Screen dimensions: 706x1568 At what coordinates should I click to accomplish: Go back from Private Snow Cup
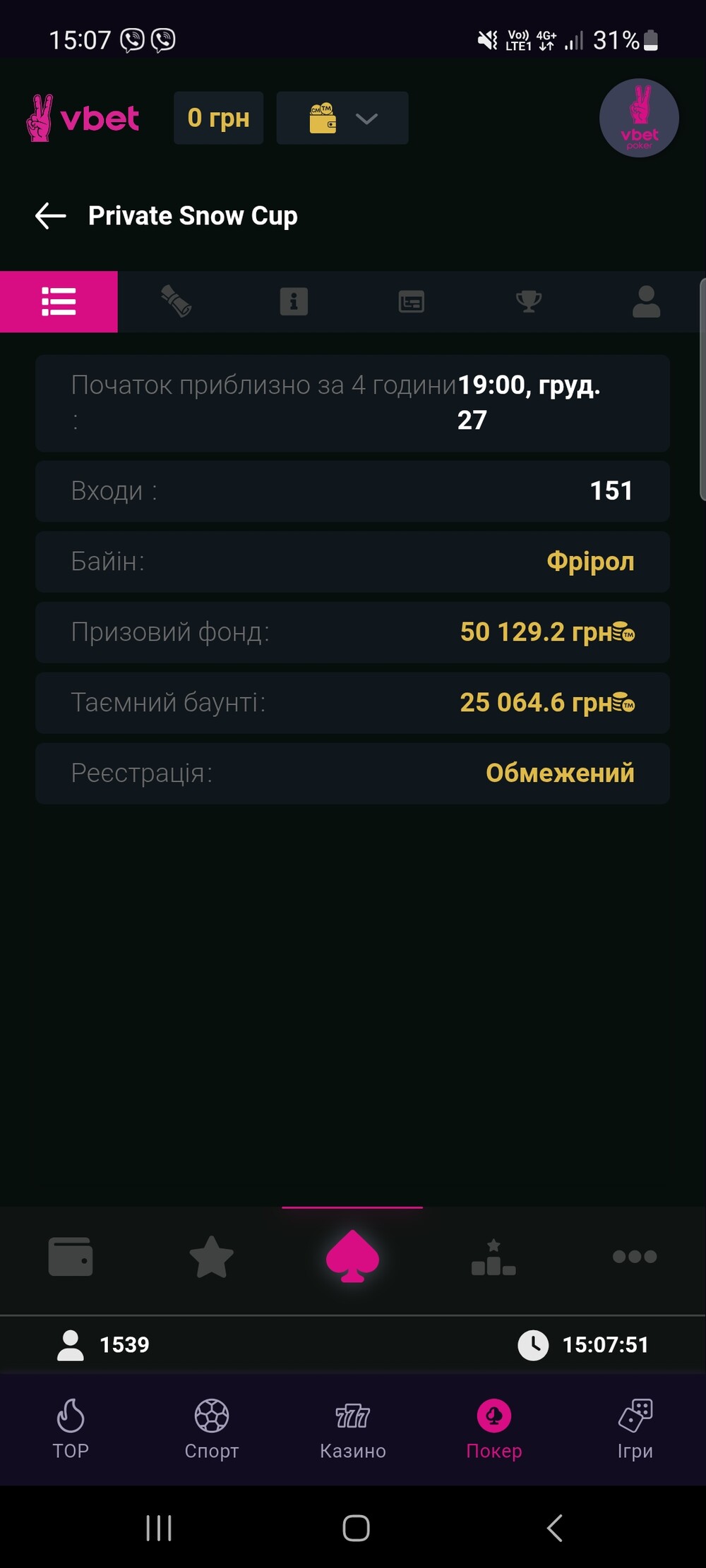[x=50, y=216]
